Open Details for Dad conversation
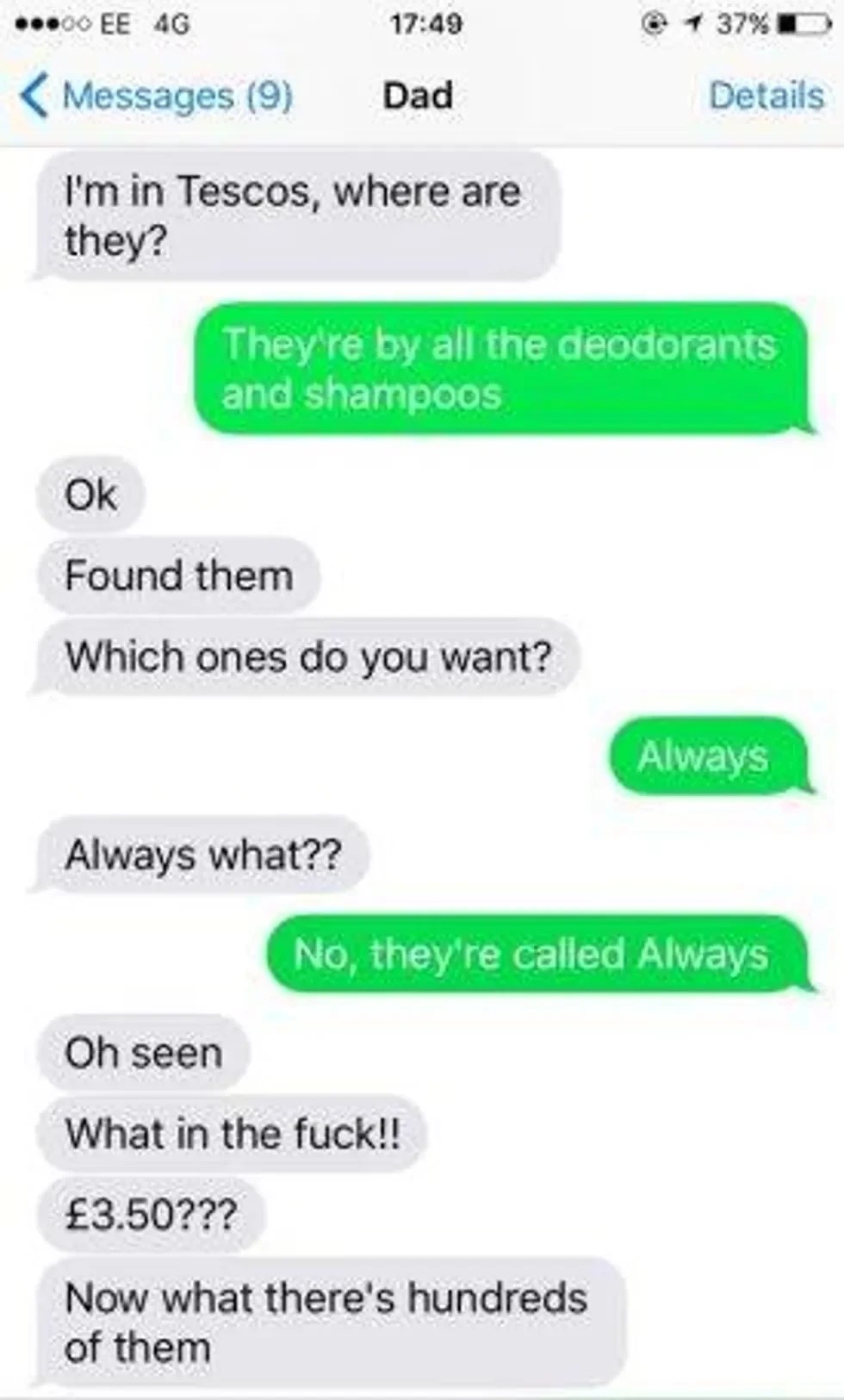 pyautogui.click(x=766, y=96)
